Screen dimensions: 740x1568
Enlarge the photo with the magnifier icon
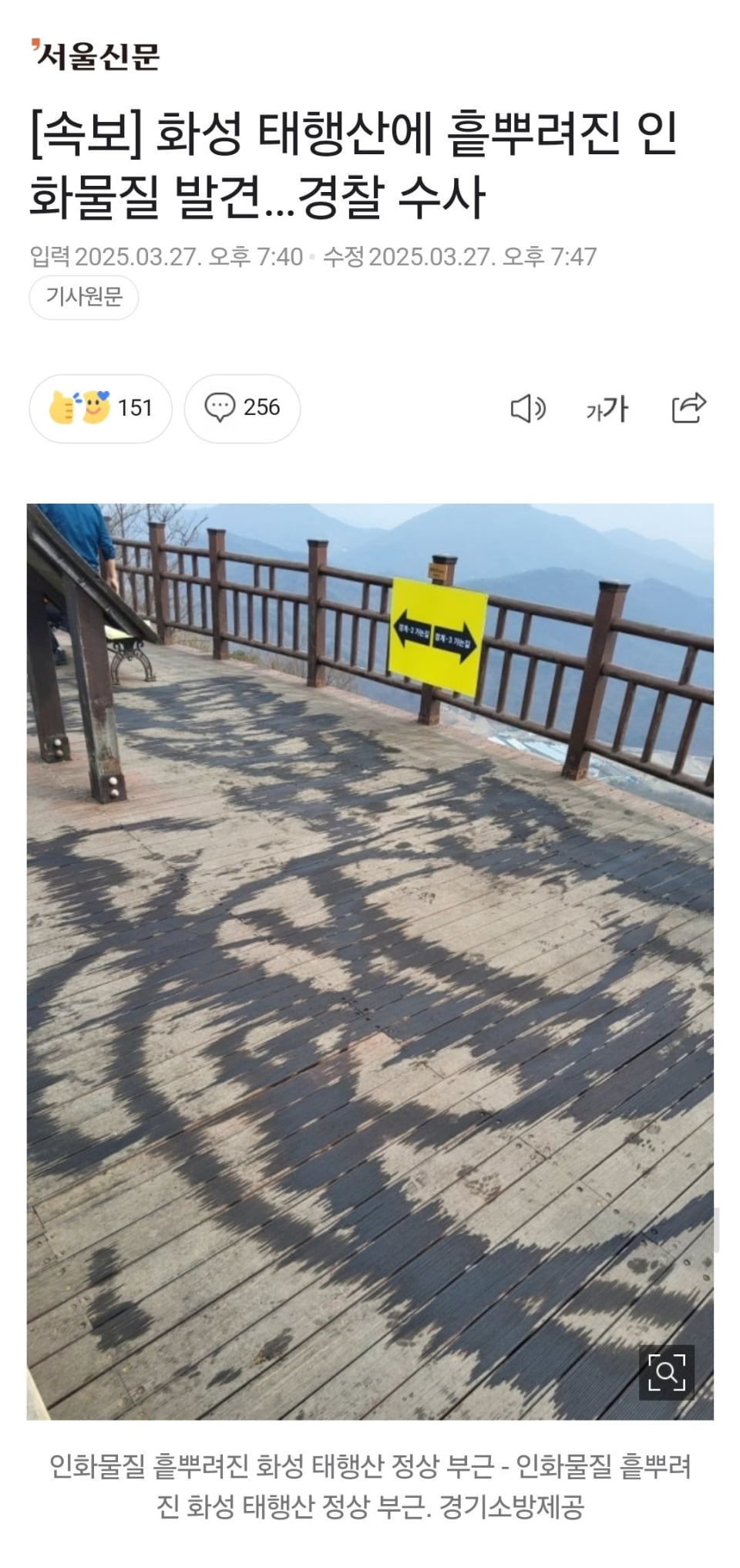666,1372
